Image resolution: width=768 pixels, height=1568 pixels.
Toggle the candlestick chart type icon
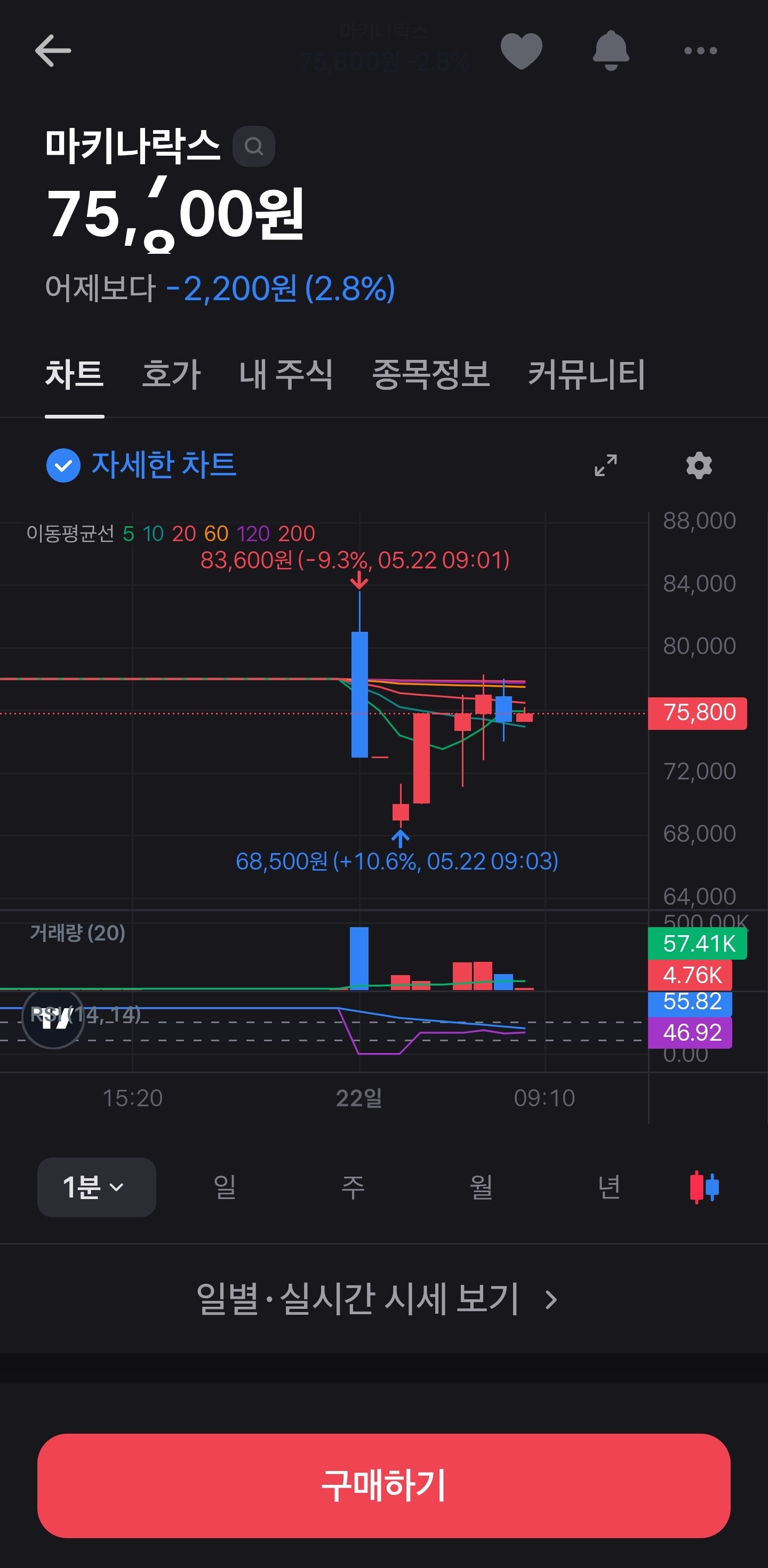click(x=704, y=1187)
